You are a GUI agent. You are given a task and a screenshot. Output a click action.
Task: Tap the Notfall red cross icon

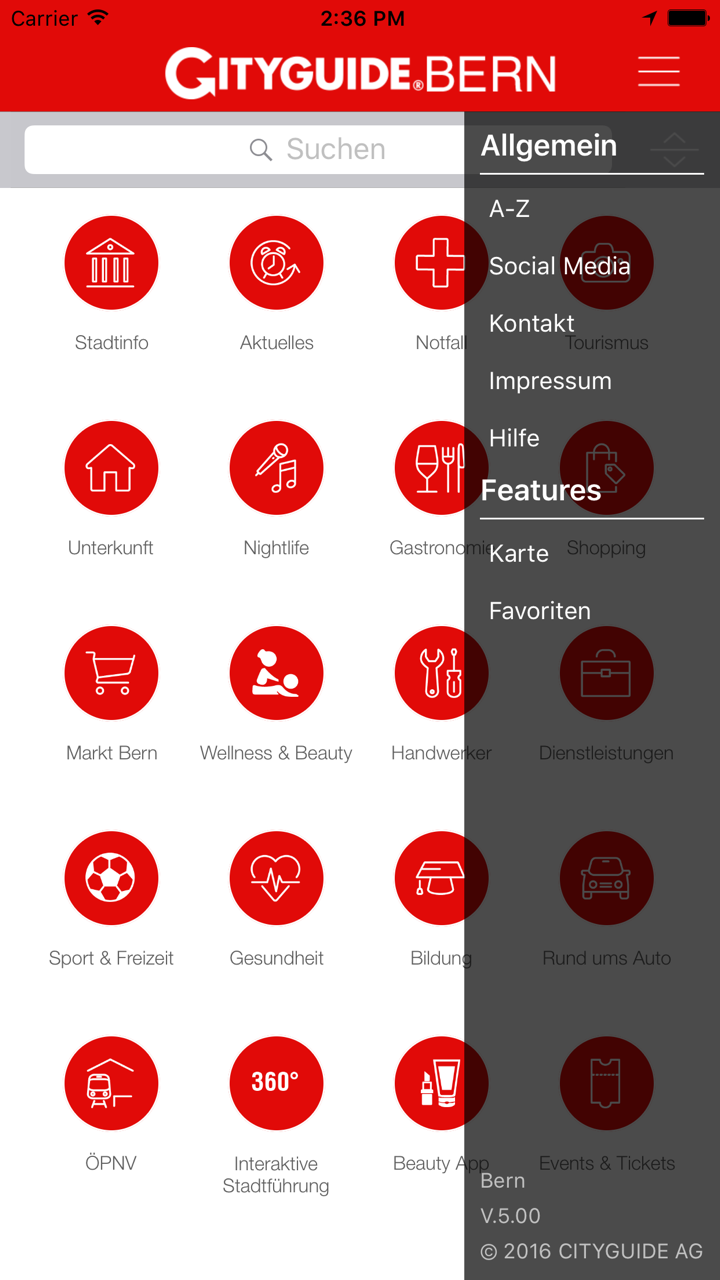click(x=441, y=262)
